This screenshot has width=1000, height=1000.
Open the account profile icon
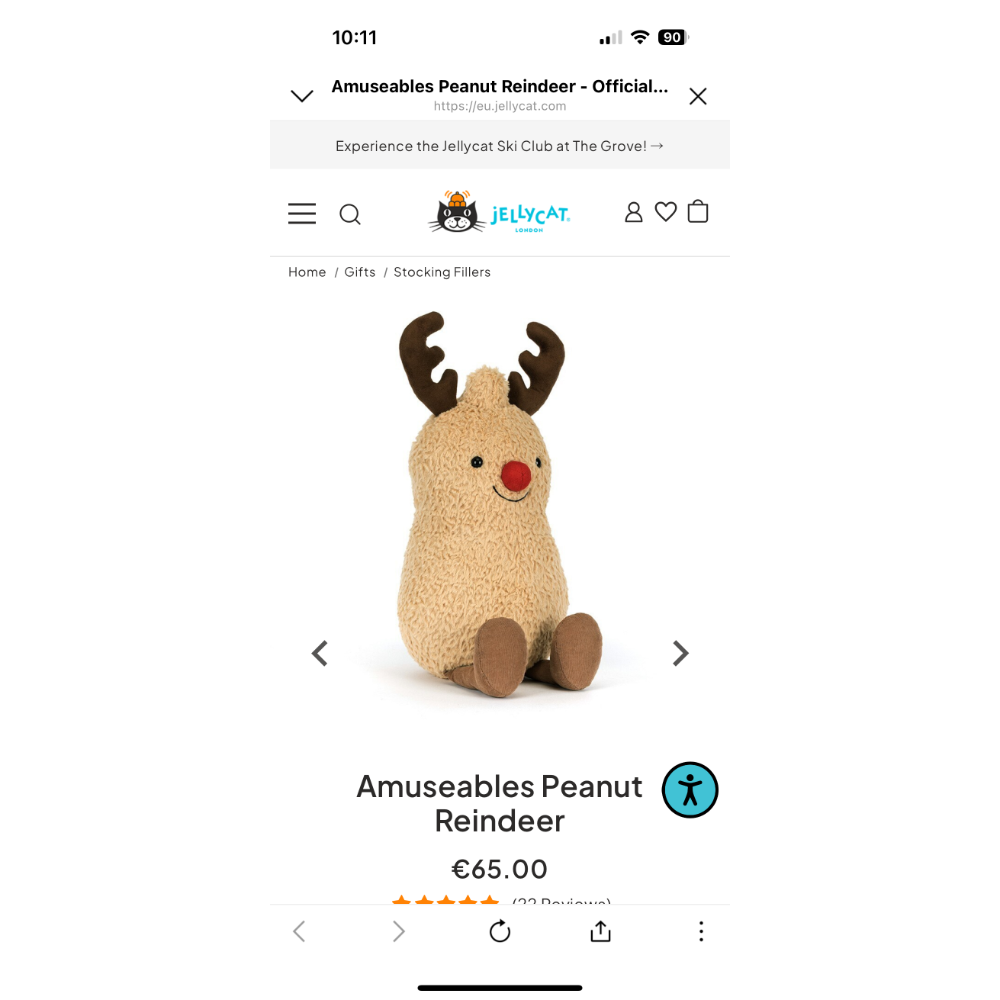(633, 212)
